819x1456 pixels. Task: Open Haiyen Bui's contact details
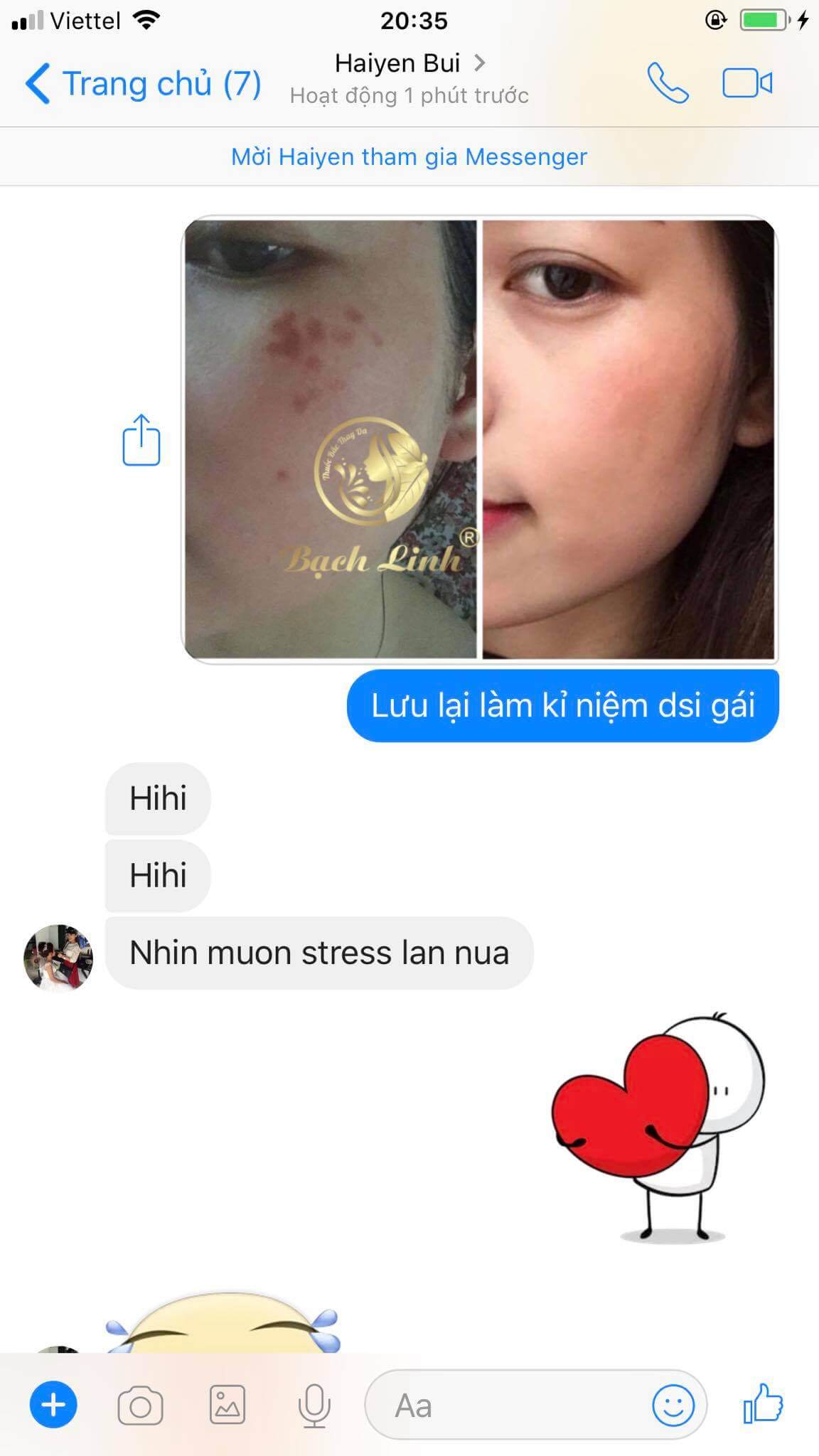pyautogui.click(x=409, y=64)
